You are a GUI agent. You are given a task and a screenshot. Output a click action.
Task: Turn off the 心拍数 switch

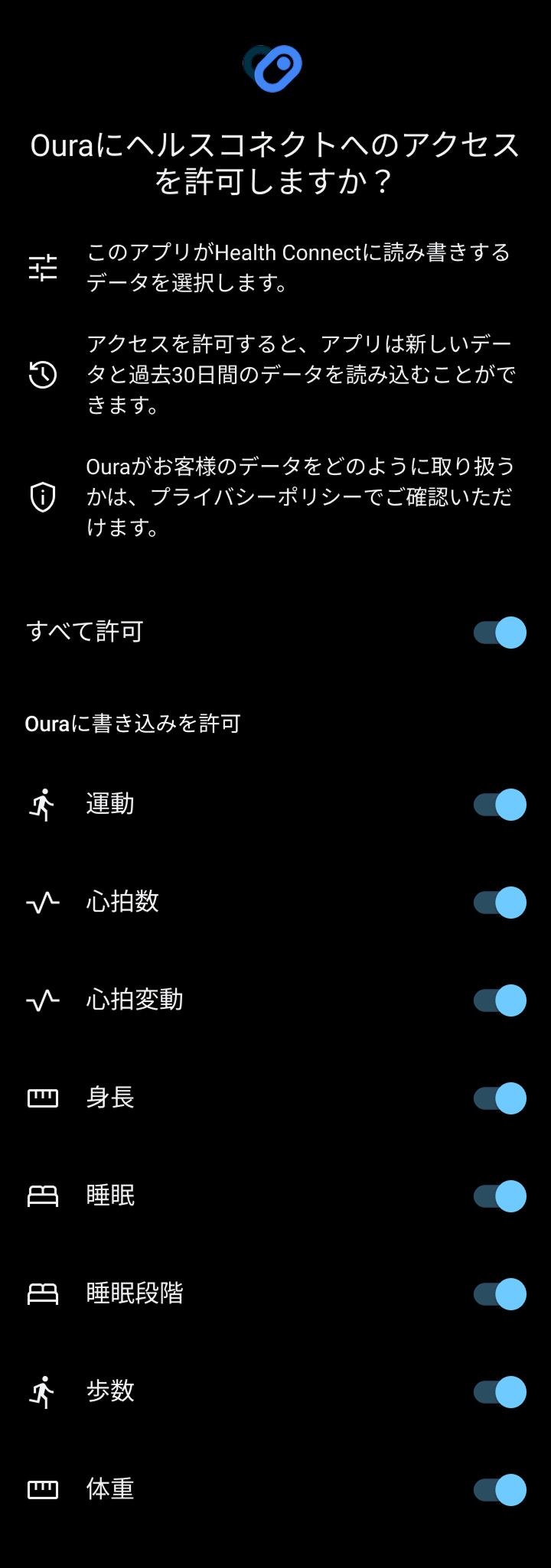click(x=500, y=903)
